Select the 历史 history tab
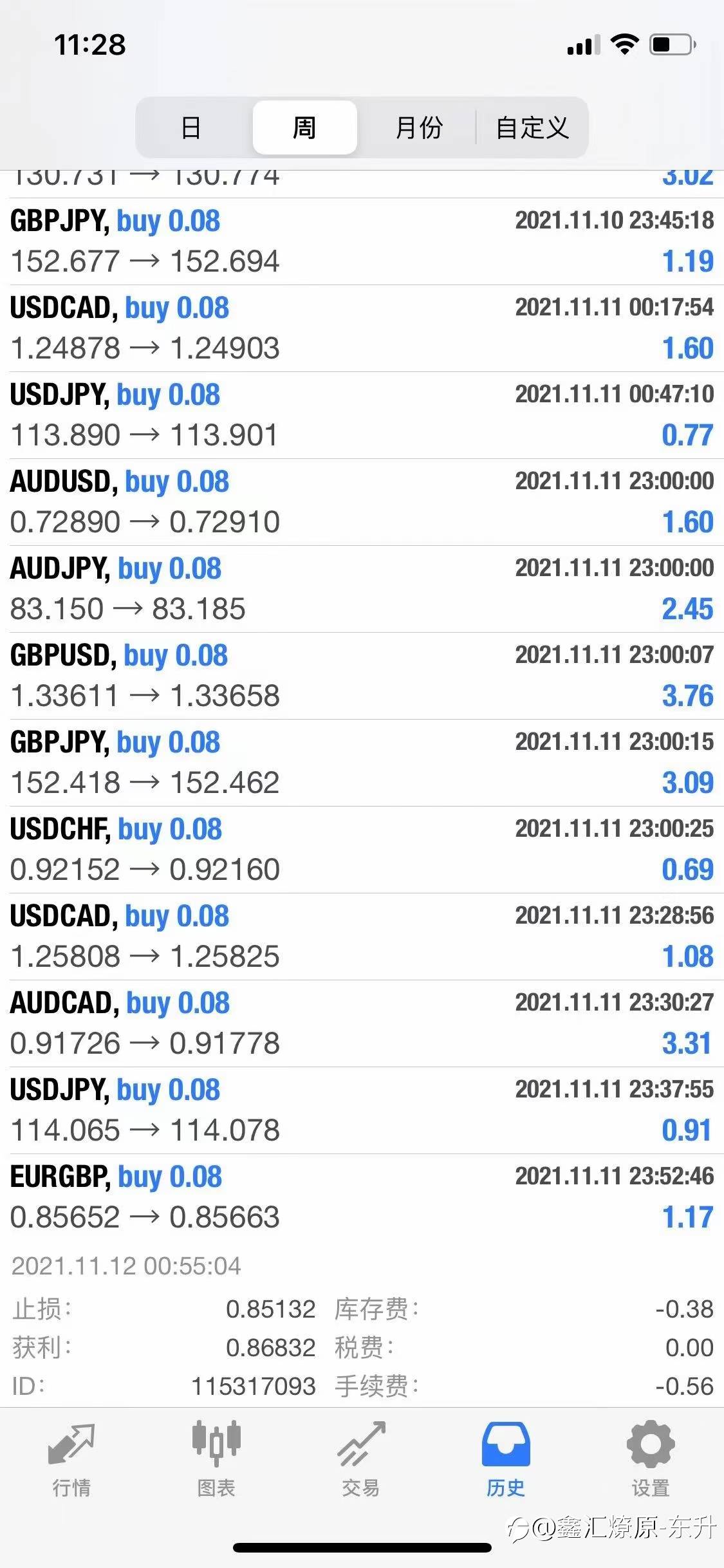 click(506, 1460)
